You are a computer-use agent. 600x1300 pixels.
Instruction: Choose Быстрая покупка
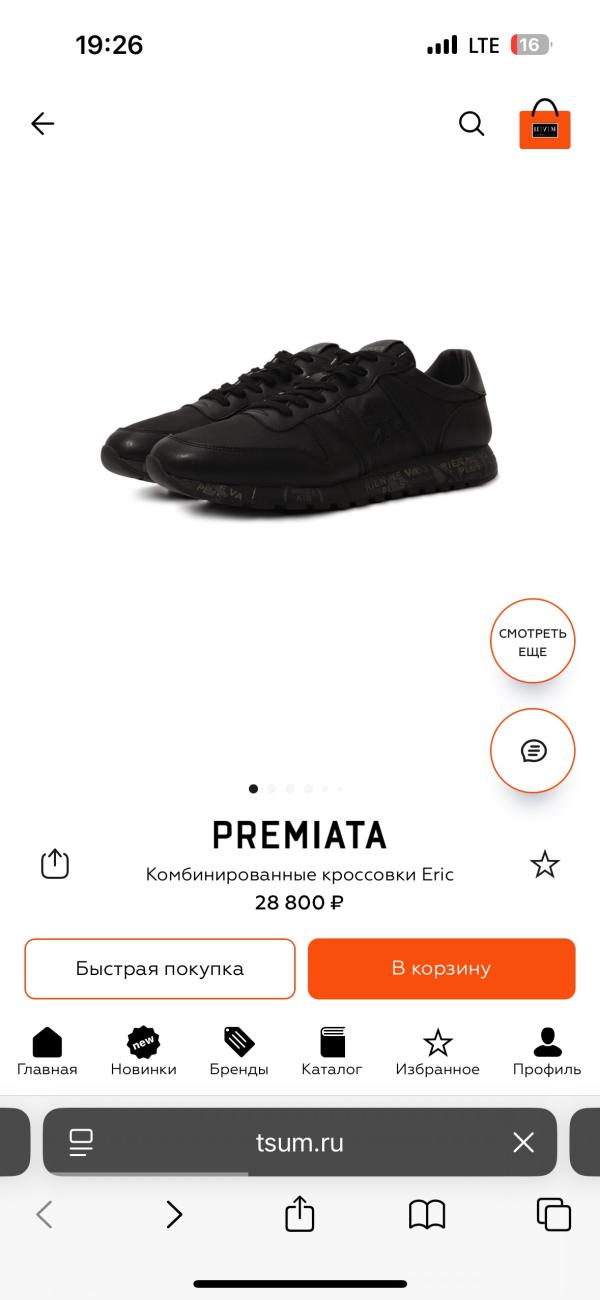[160, 968]
